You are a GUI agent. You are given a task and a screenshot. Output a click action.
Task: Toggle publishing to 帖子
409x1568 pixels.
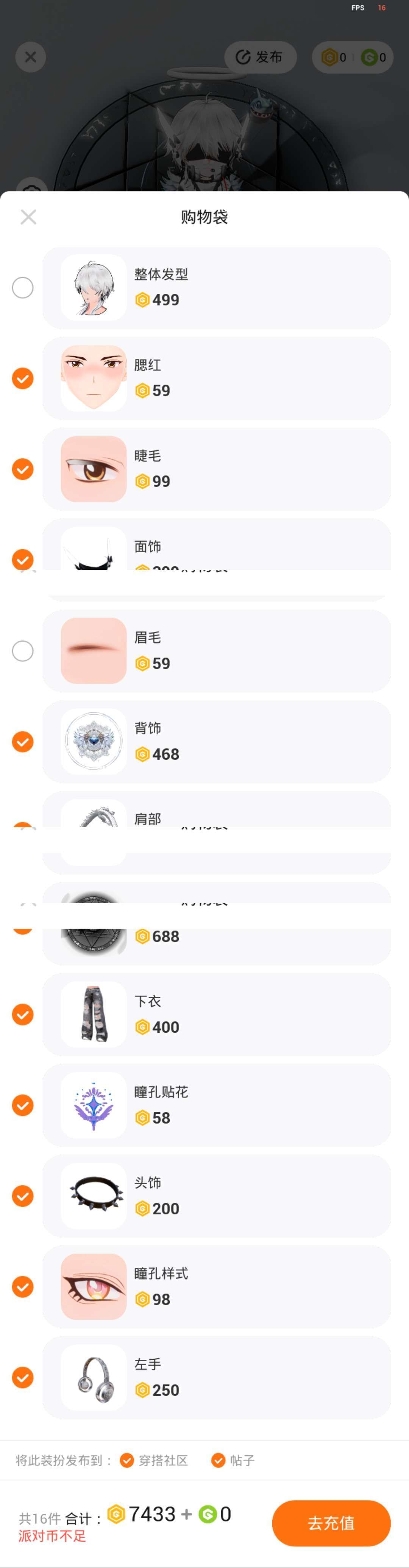click(x=218, y=1460)
